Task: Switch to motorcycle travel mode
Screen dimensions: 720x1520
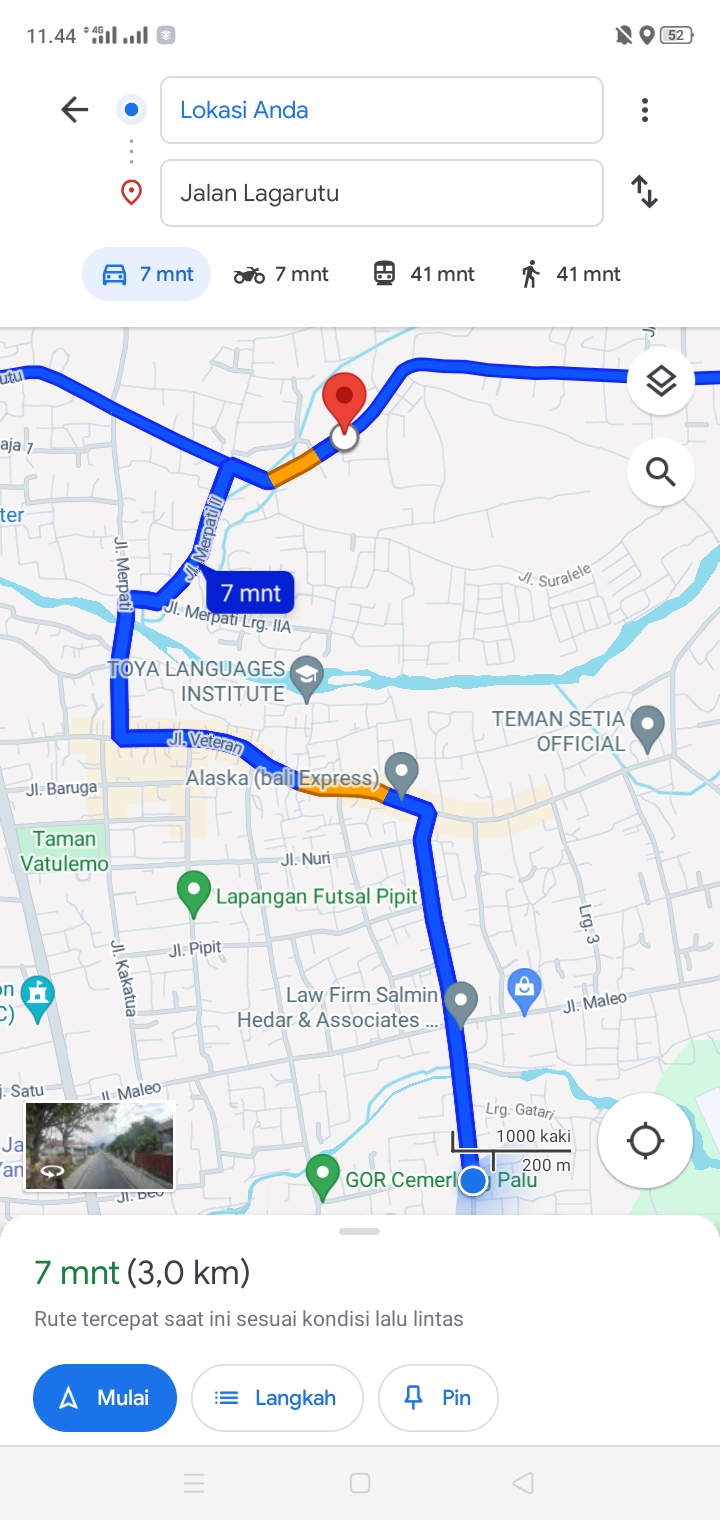Action: (x=281, y=274)
